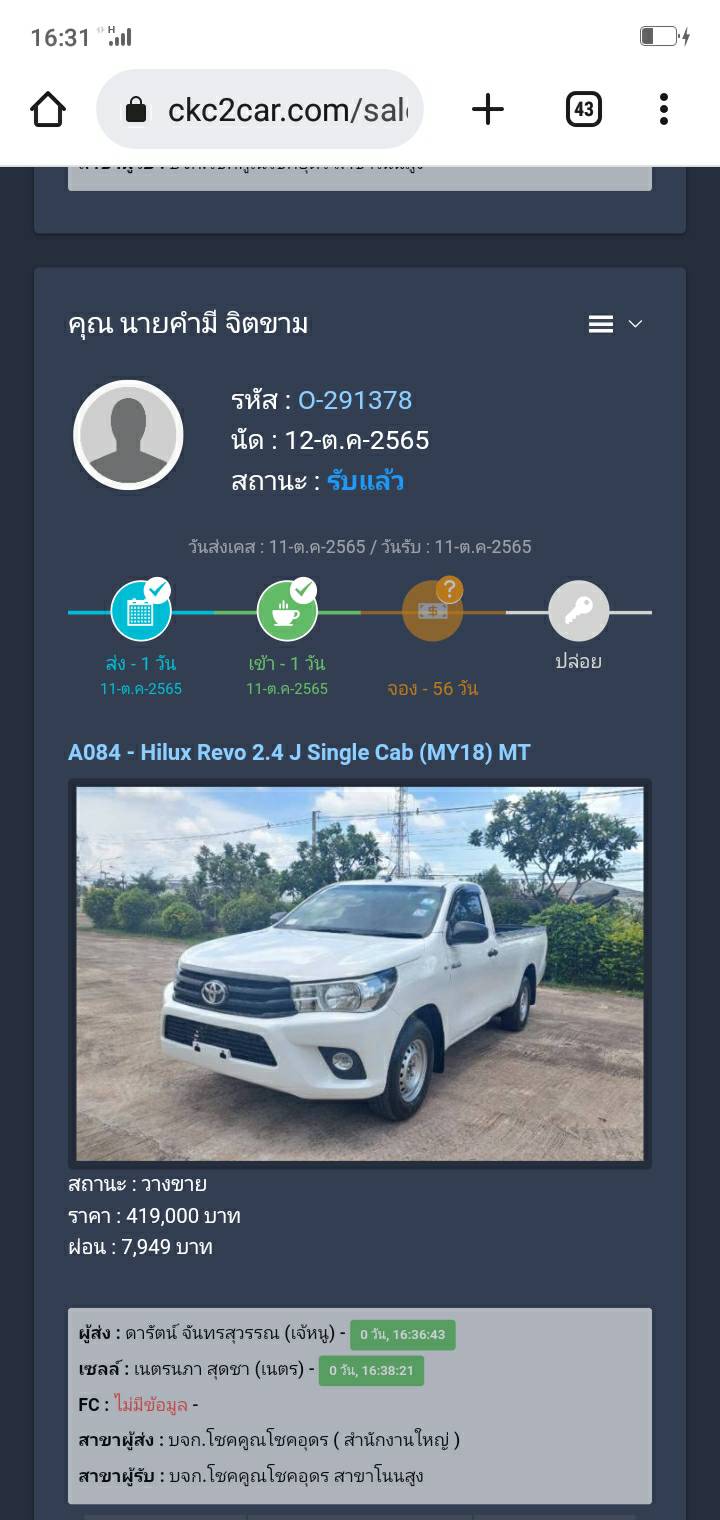The width and height of the screenshot is (720, 1520).
Task: View the white Hilux Revo photo
Action: (360, 973)
